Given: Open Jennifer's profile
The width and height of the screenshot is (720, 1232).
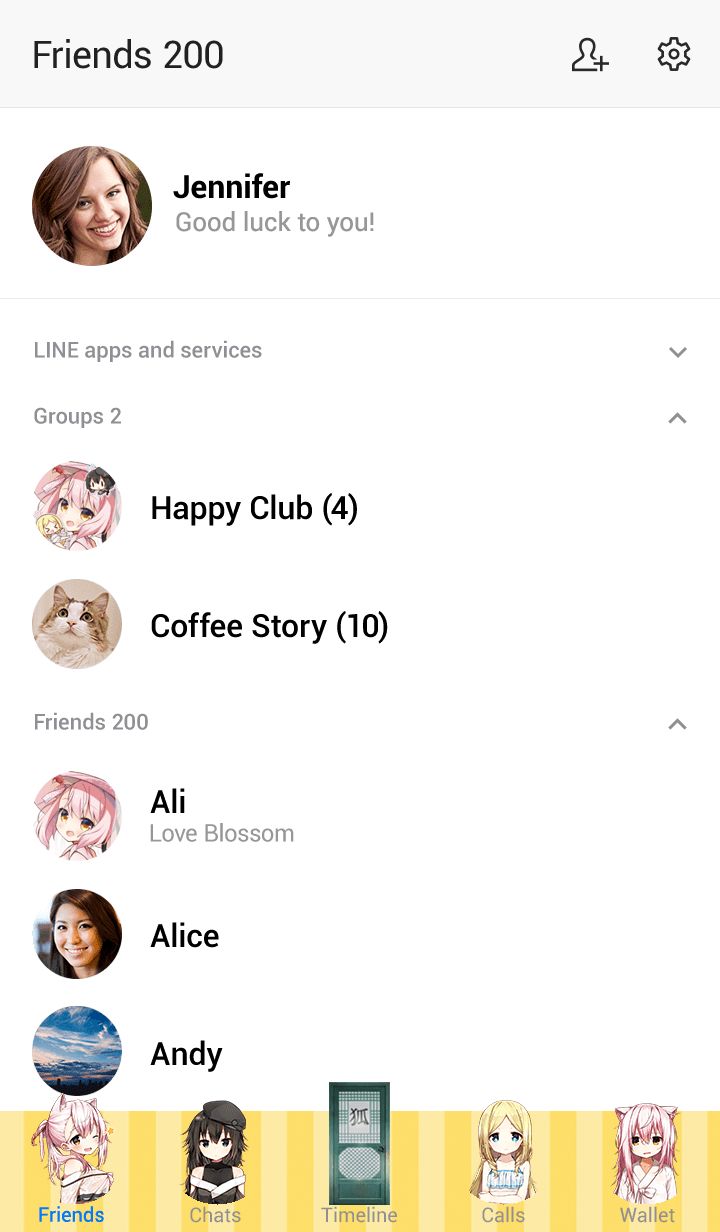Looking at the screenshot, I should coord(360,205).
